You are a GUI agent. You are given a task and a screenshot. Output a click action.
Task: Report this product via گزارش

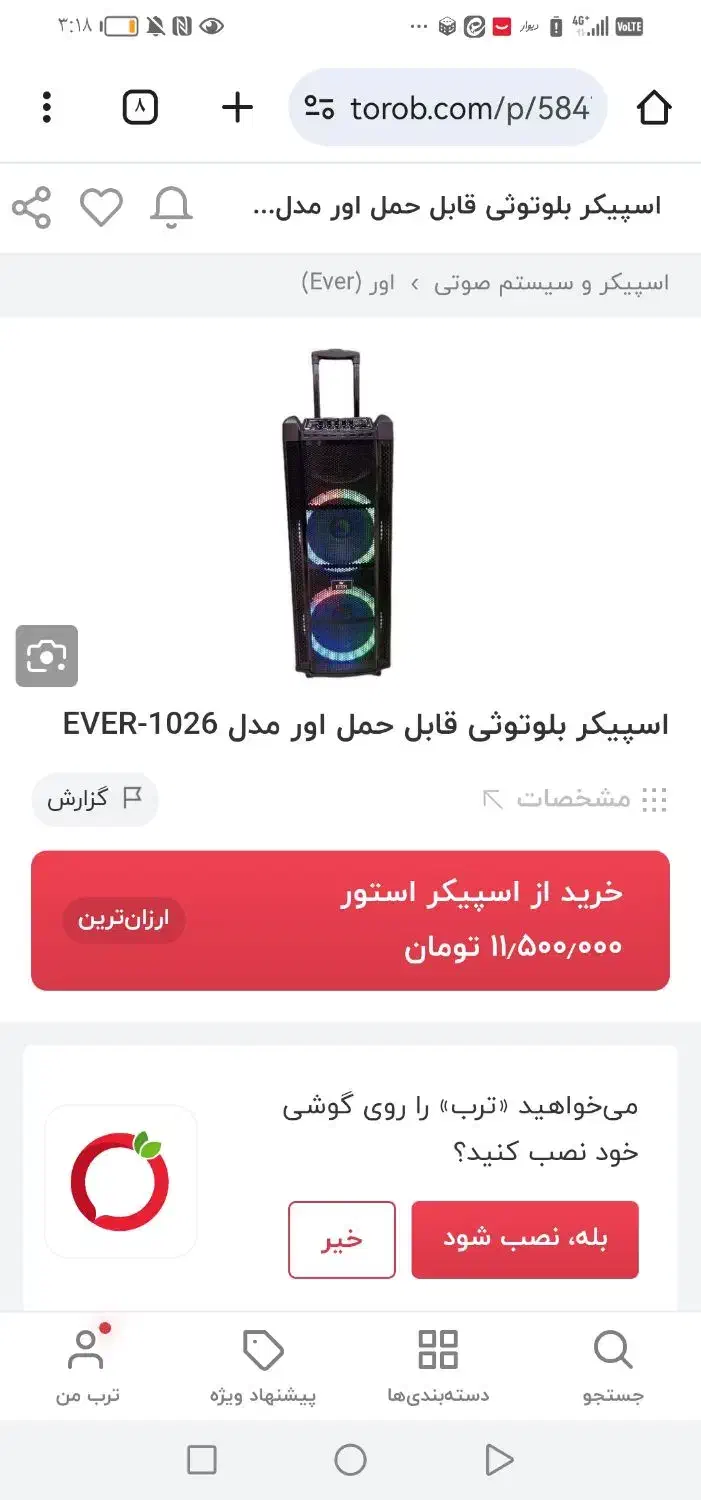[x=95, y=799]
